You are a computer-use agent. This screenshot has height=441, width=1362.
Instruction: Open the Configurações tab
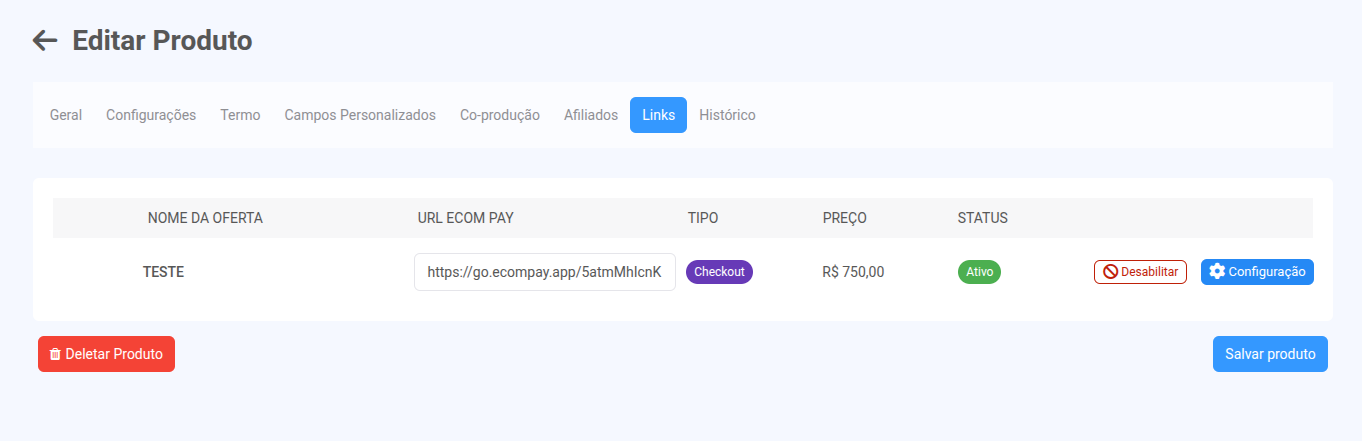tap(151, 115)
